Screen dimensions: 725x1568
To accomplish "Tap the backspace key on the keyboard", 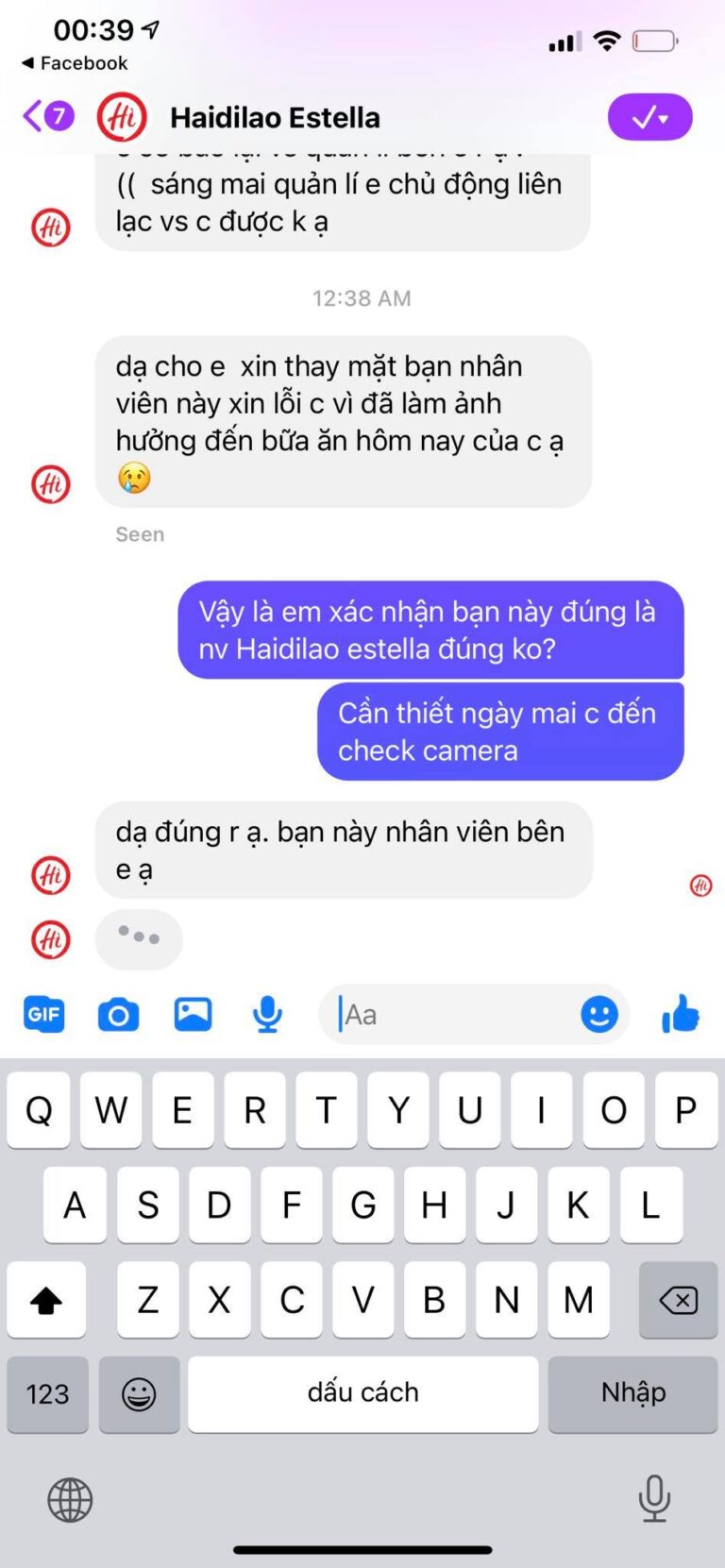I will [678, 1300].
